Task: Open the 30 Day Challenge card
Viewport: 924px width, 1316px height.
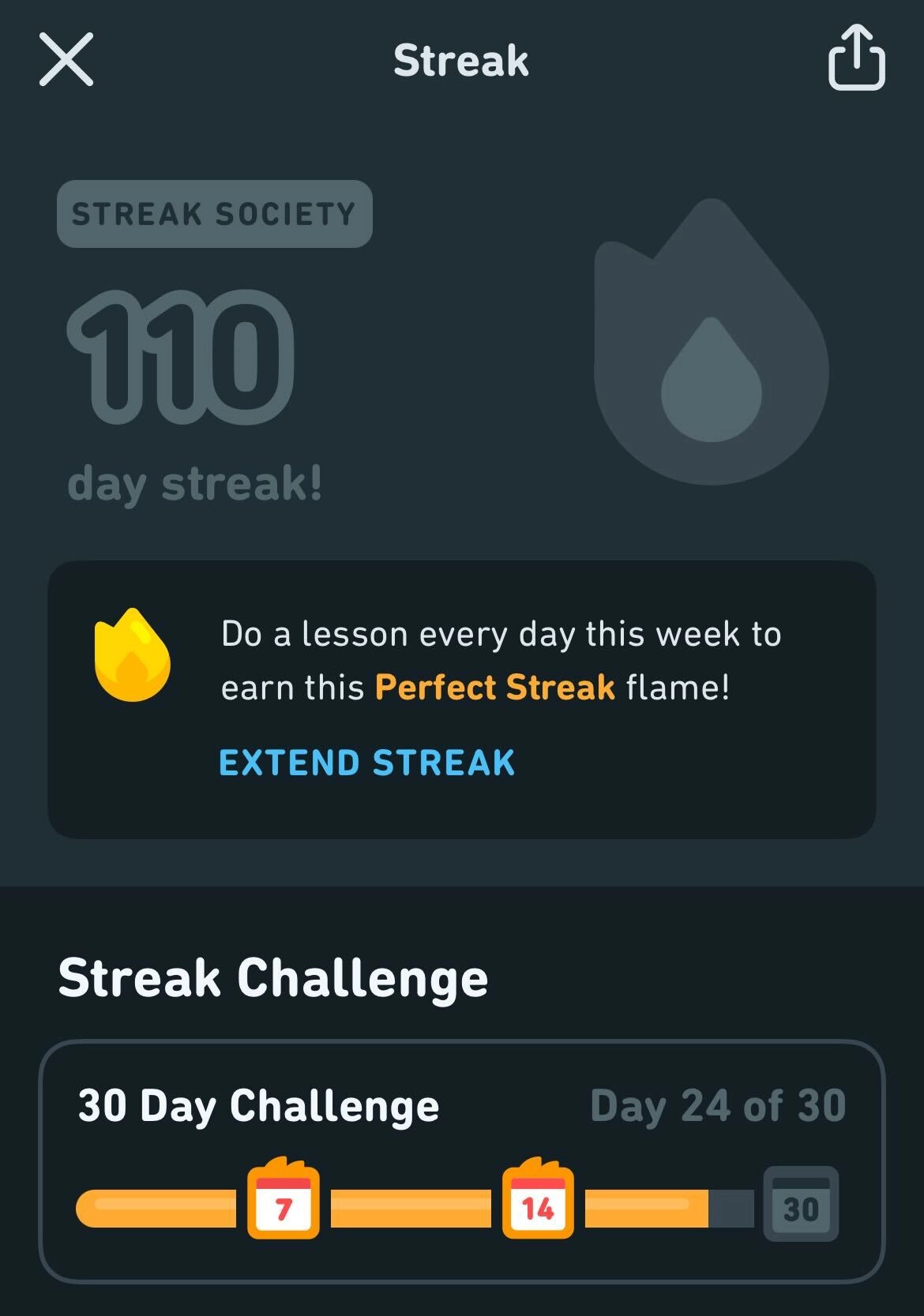Action: click(461, 1160)
